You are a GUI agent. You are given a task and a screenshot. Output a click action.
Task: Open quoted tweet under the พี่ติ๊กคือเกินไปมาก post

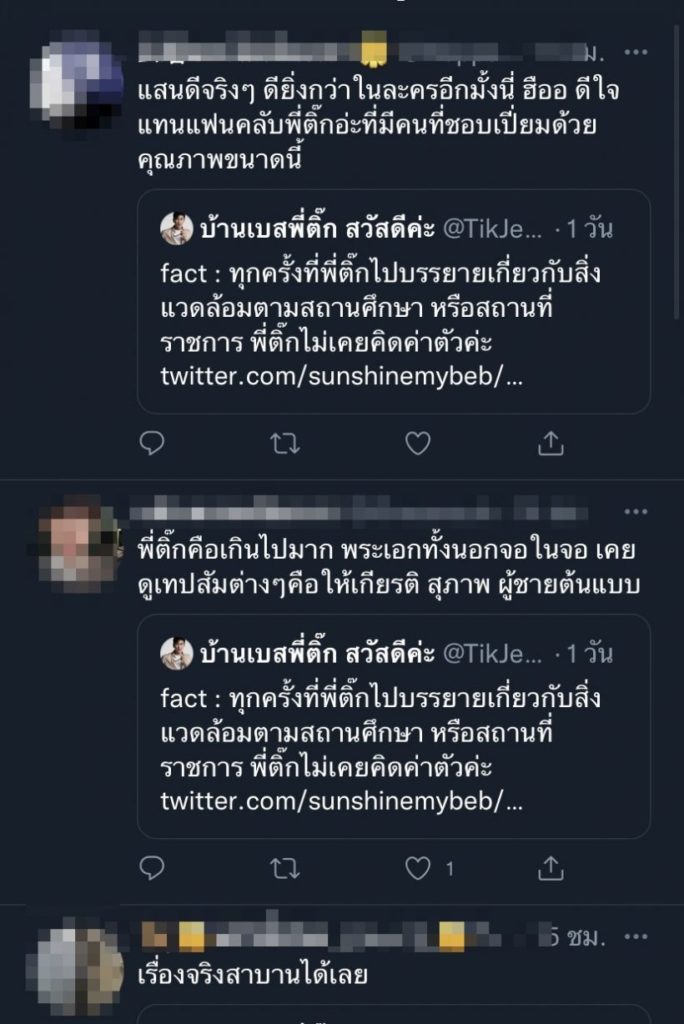point(393,726)
